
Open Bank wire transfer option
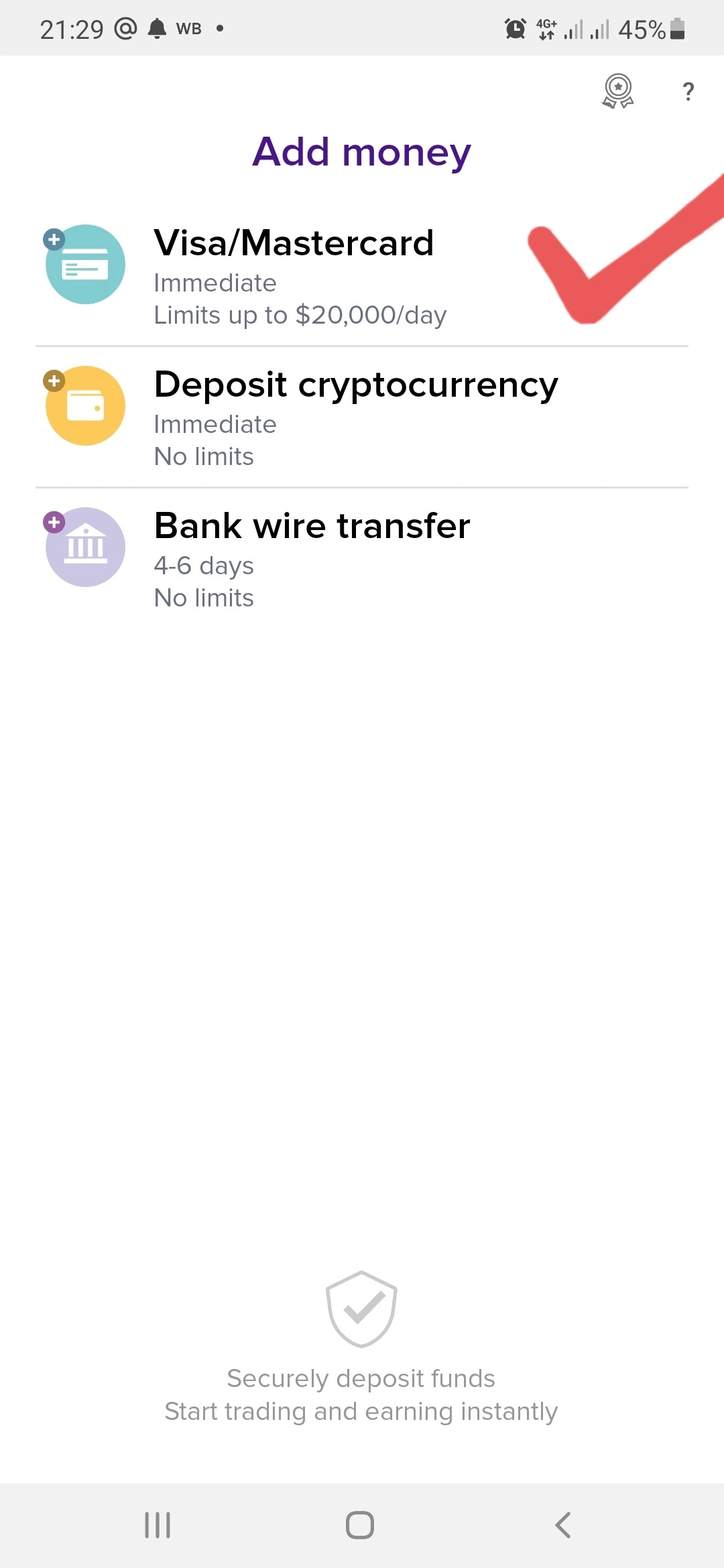[362, 559]
